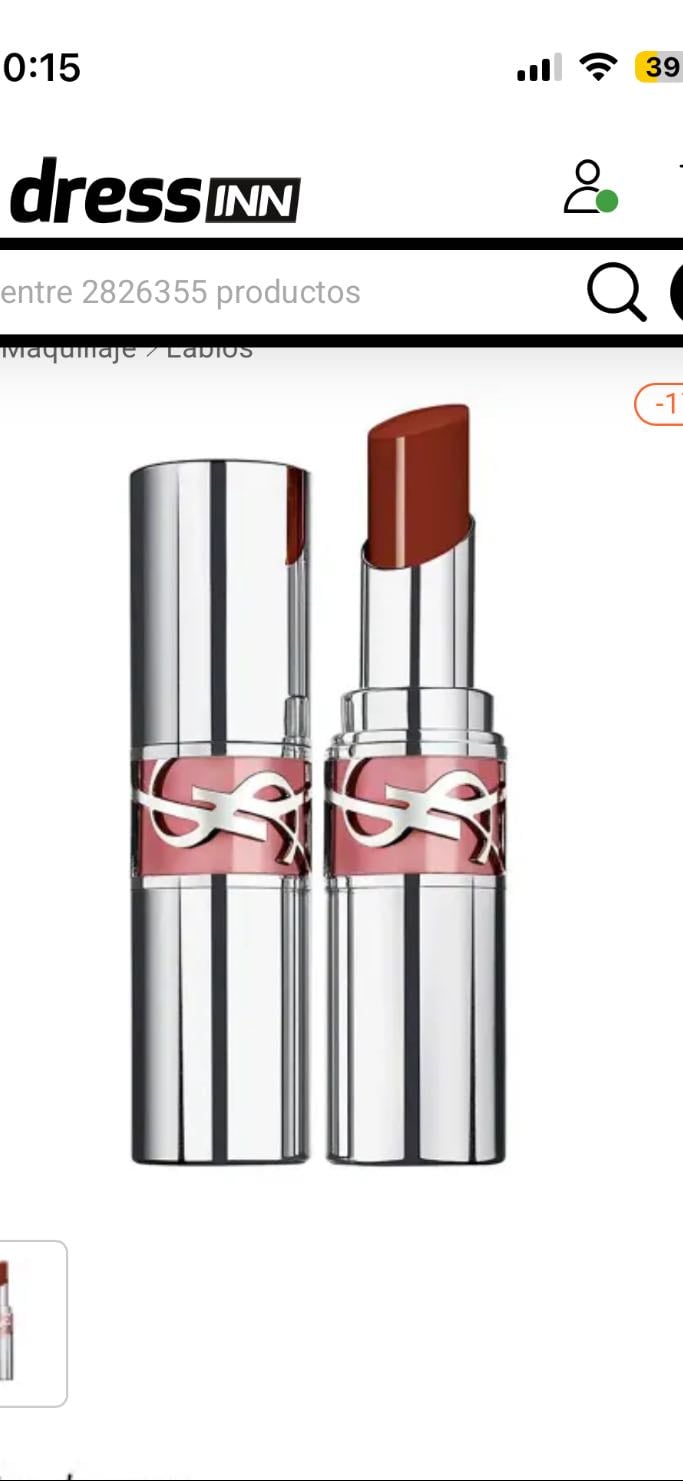Open the dressinn home logo
The width and height of the screenshot is (683, 1481).
tap(155, 191)
